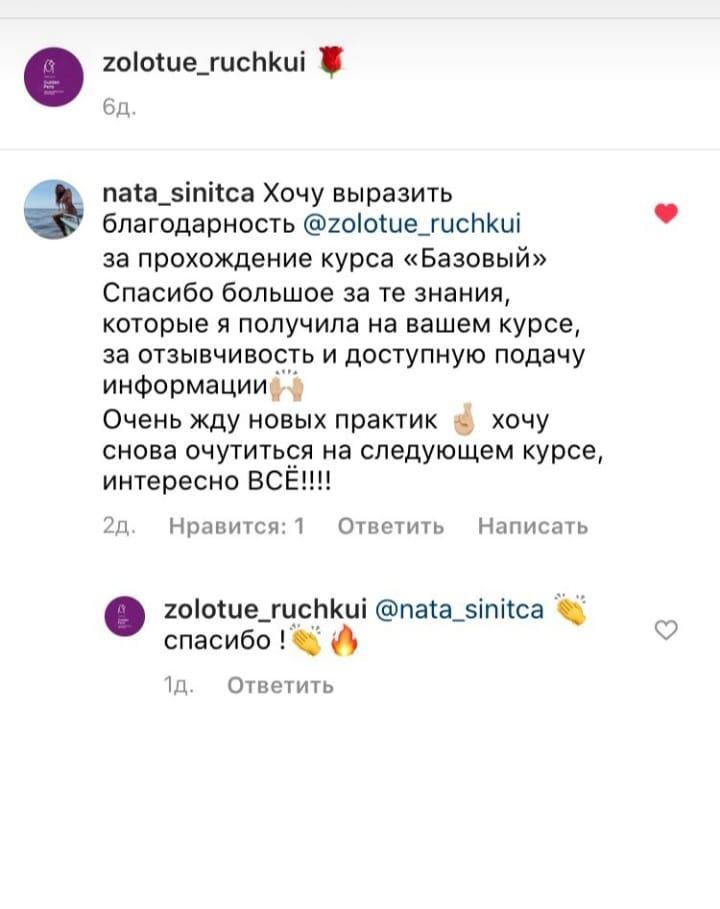Tap Написать under nata_sinitca's comment
The width and height of the screenshot is (720, 909).
[x=533, y=526]
